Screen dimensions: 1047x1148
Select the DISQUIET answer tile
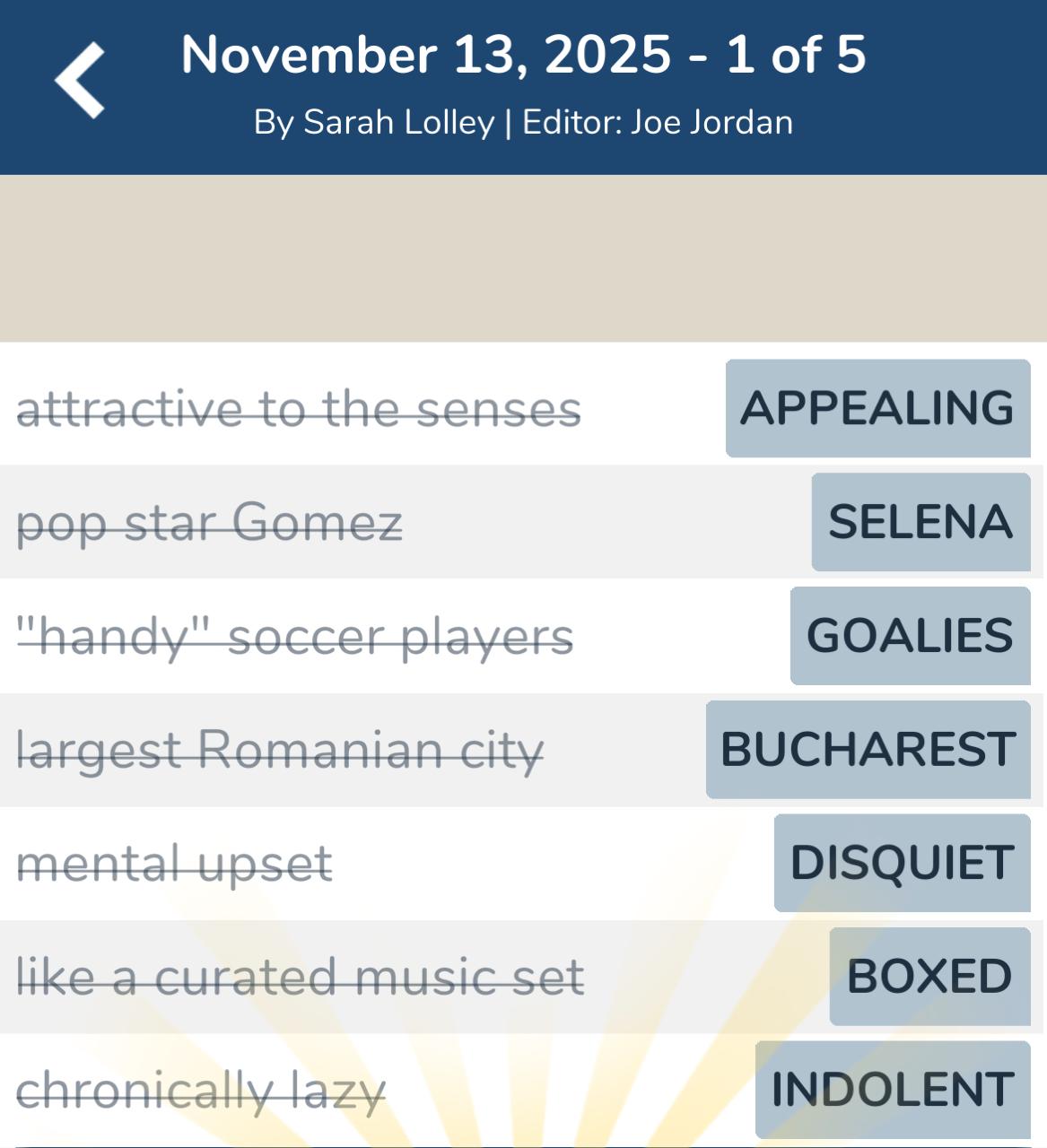point(900,864)
